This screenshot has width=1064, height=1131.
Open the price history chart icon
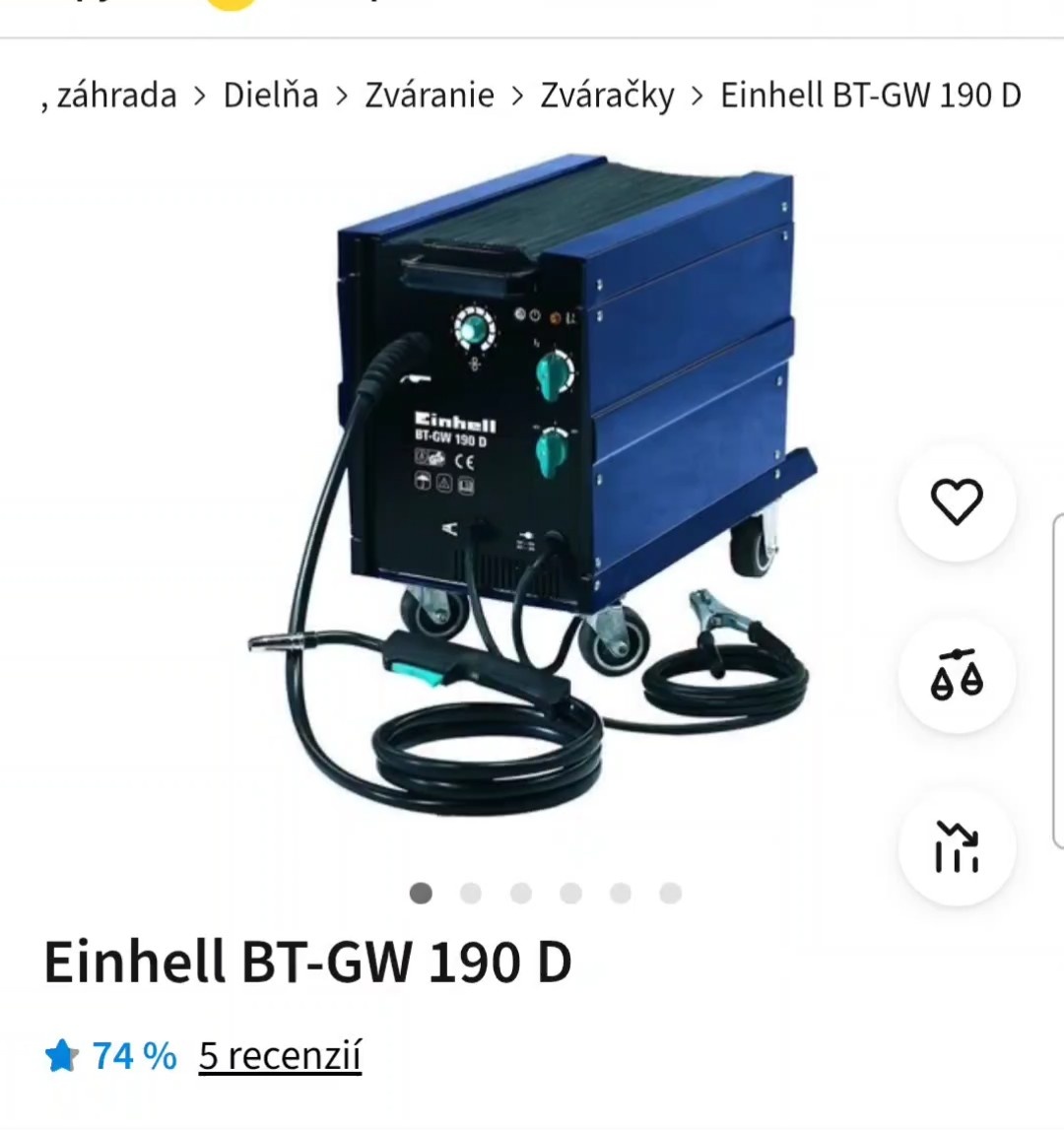click(x=957, y=847)
